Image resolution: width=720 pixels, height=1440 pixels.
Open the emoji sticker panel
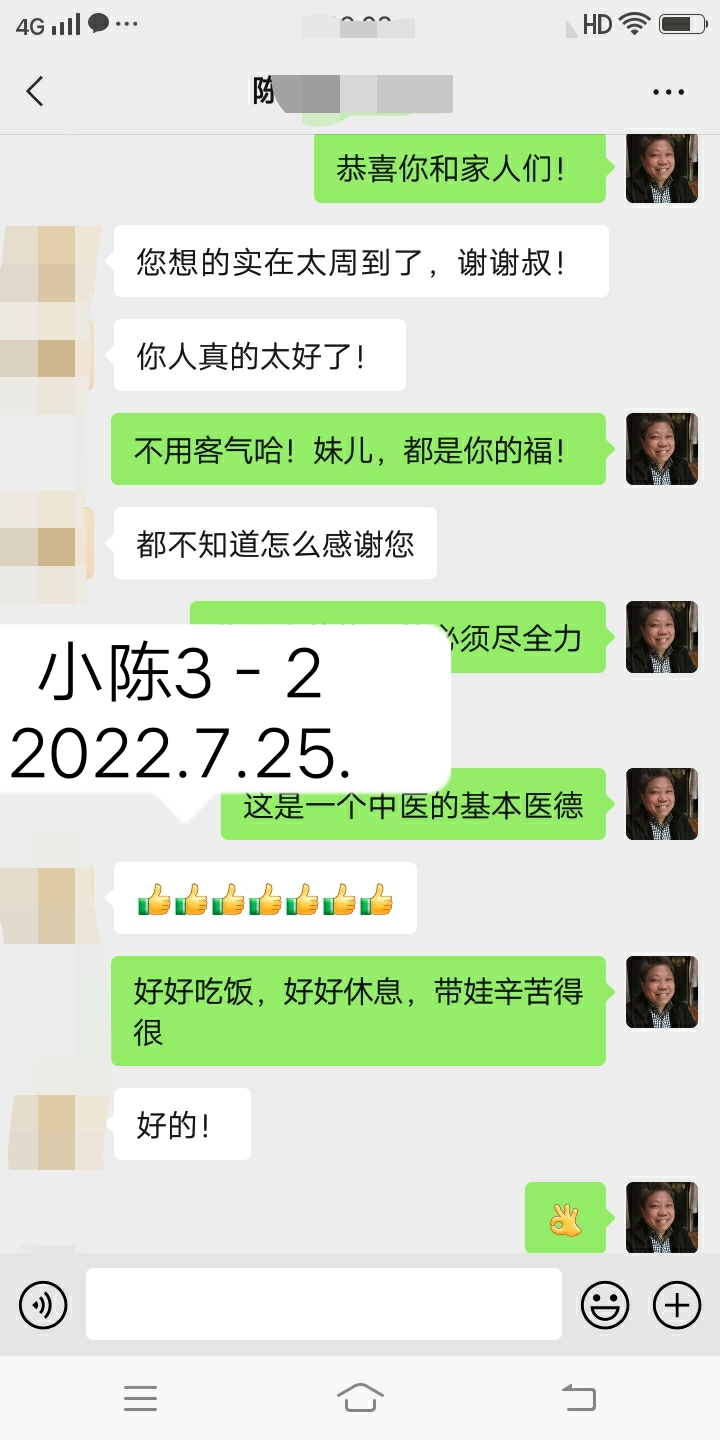[605, 1304]
